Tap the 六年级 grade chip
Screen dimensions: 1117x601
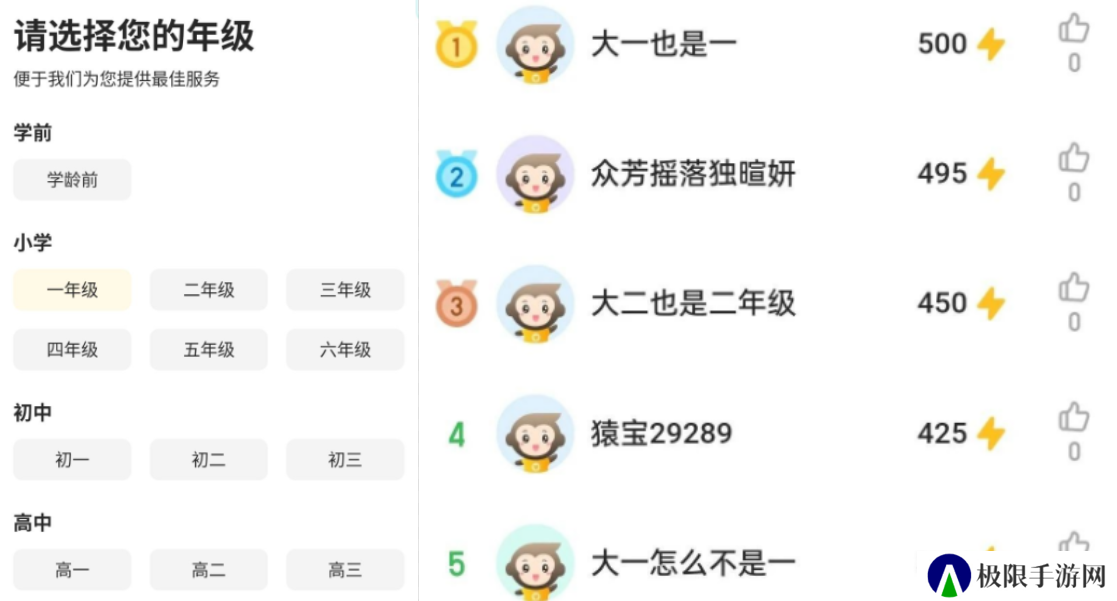coord(345,350)
